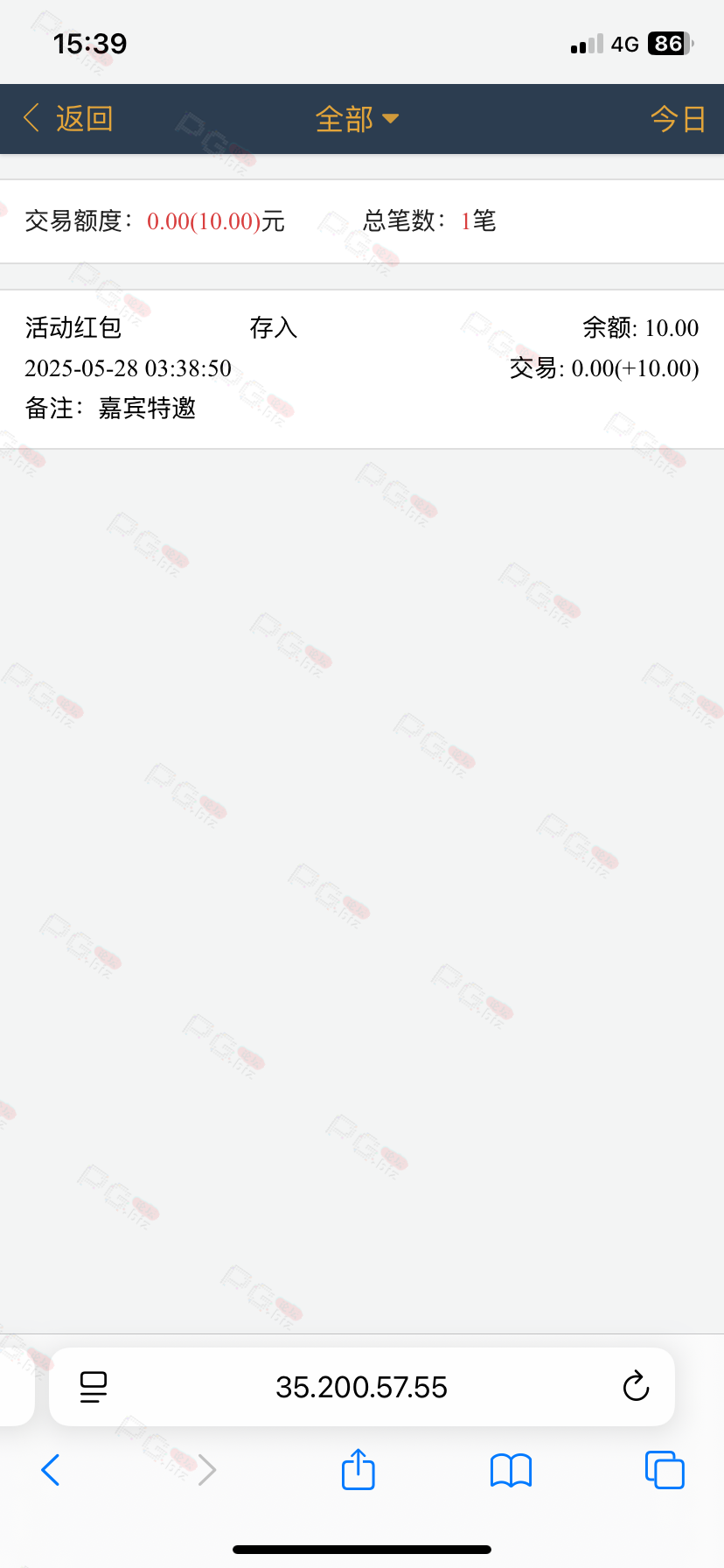724x1568 pixels.
Task: Tap 返回 to go back
Action: click(x=68, y=118)
